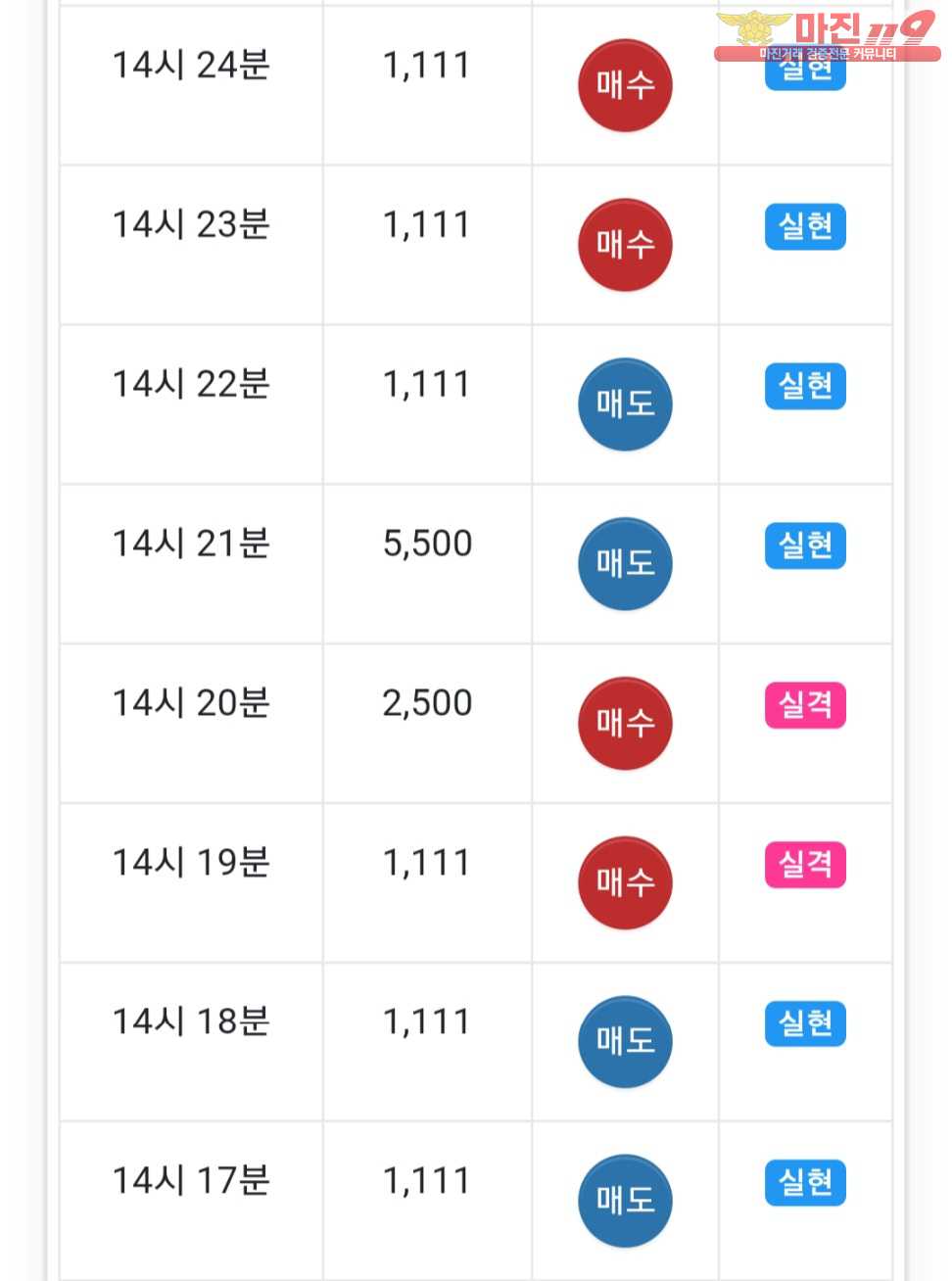The height and width of the screenshot is (1281, 952).
Task: Tap the 매도 button for 14시 18분
Action: pos(625,1041)
